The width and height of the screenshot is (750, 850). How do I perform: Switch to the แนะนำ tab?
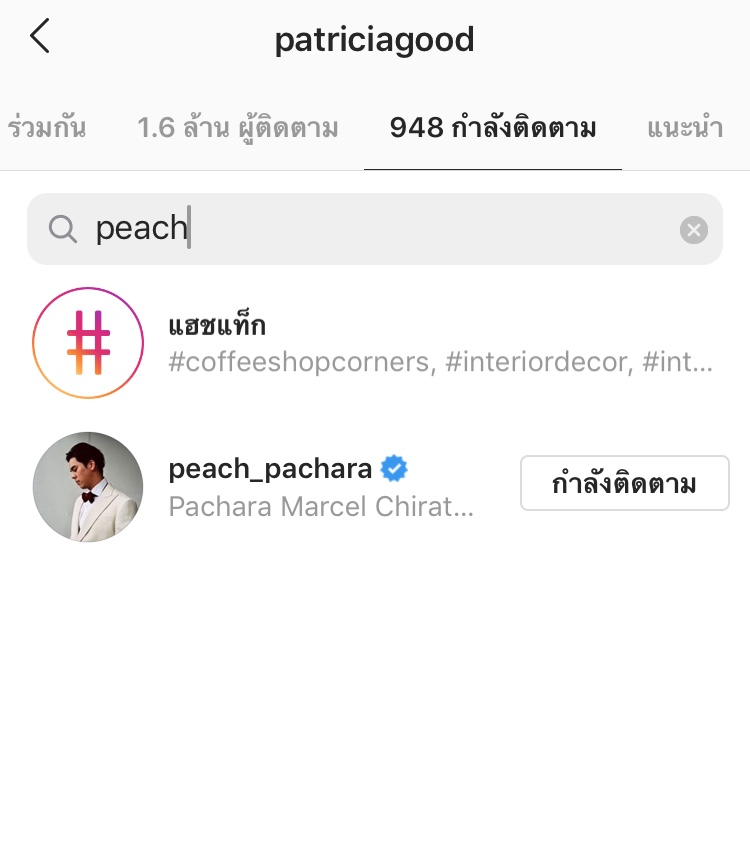685,128
